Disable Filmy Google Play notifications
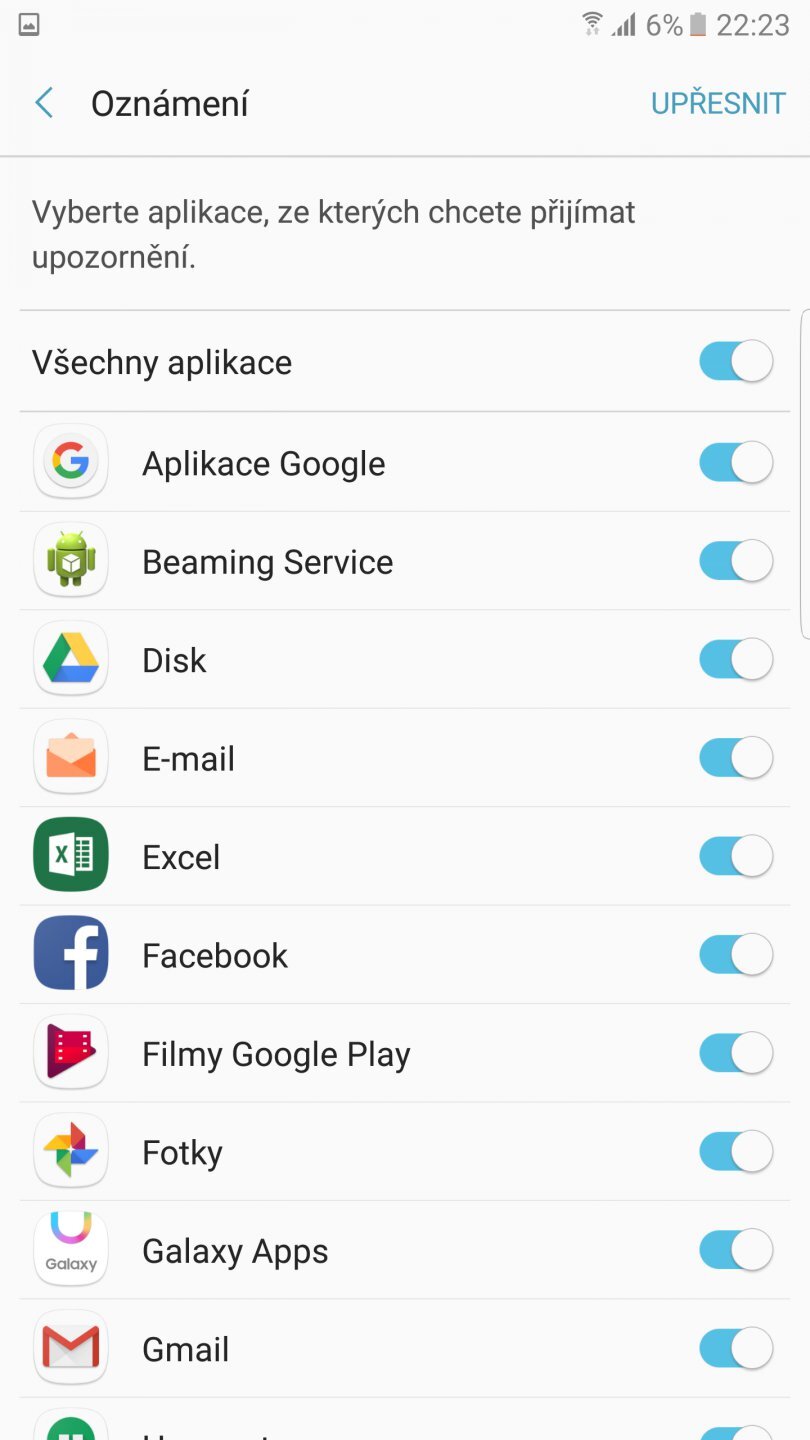This screenshot has width=810, height=1440. [x=736, y=1053]
